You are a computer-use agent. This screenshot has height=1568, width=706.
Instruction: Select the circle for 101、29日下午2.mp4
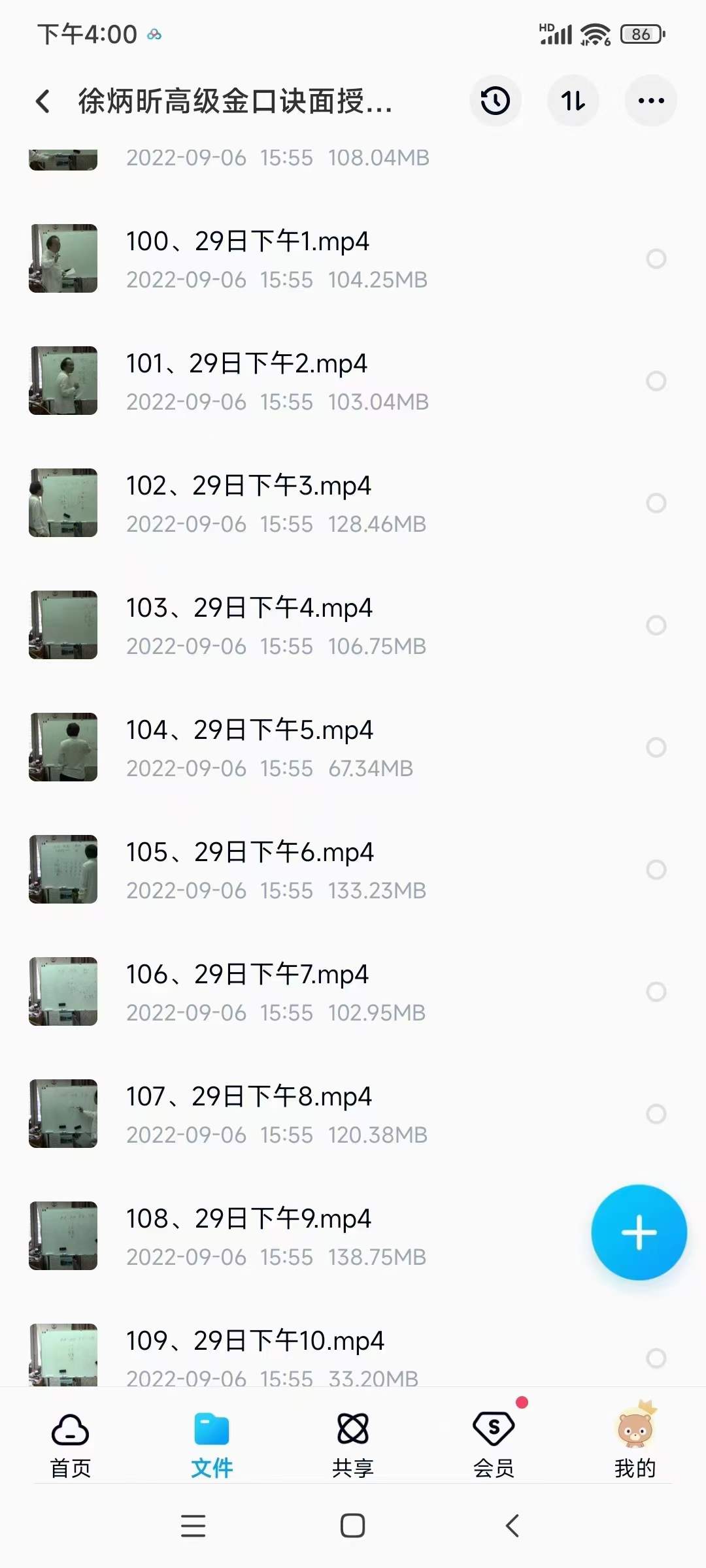tap(656, 381)
